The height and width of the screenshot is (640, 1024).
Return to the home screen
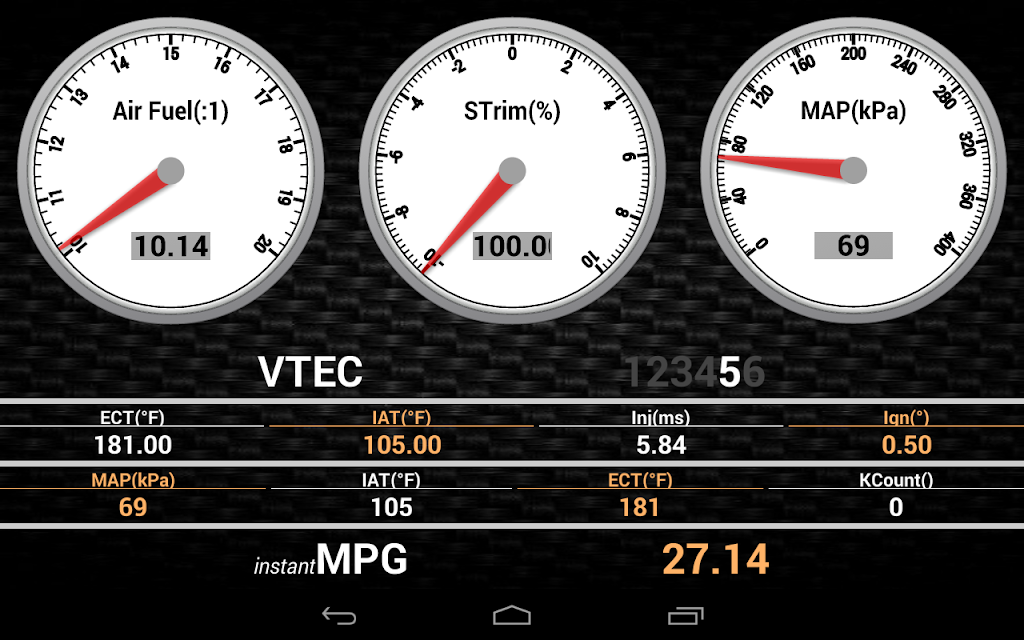(511, 616)
